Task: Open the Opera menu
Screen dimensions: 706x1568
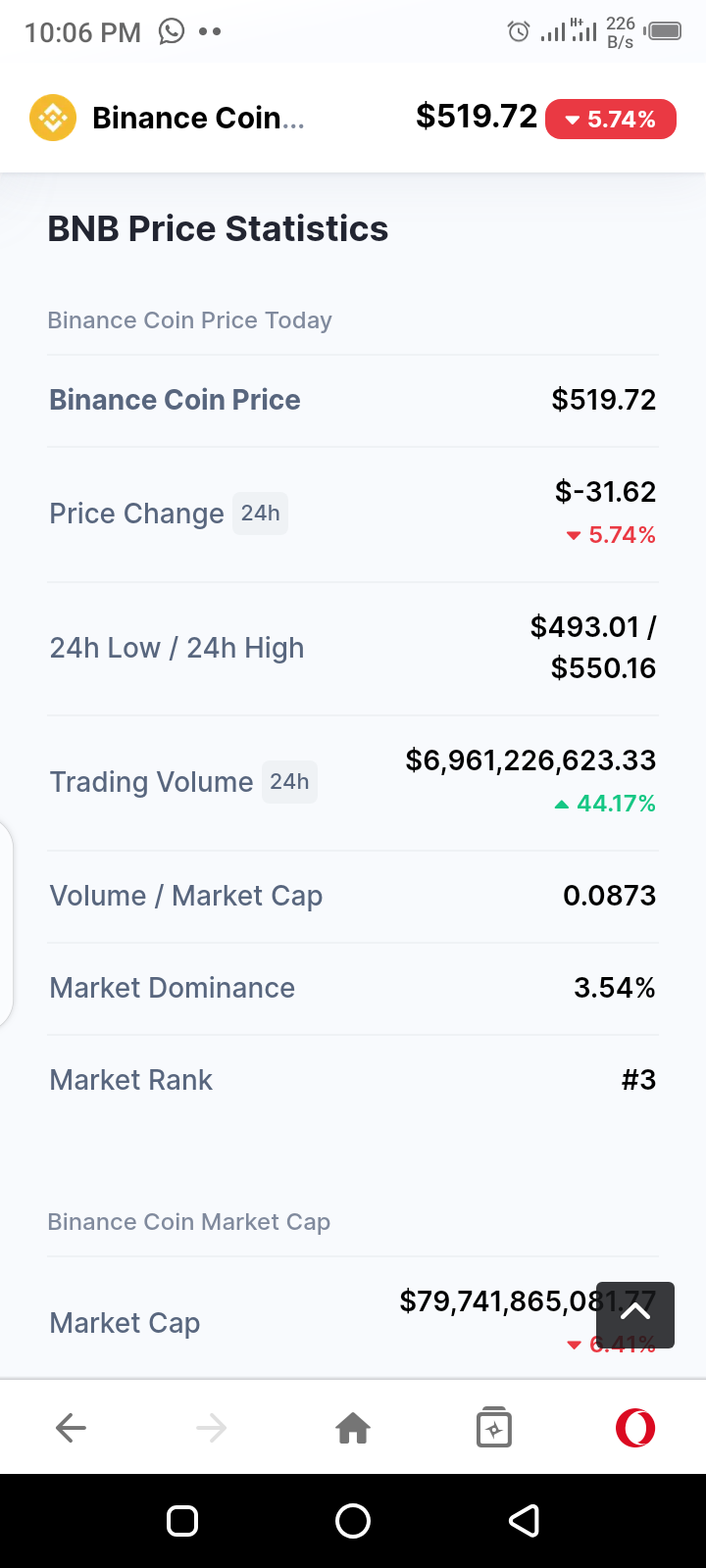Action: click(x=635, y=1428)
